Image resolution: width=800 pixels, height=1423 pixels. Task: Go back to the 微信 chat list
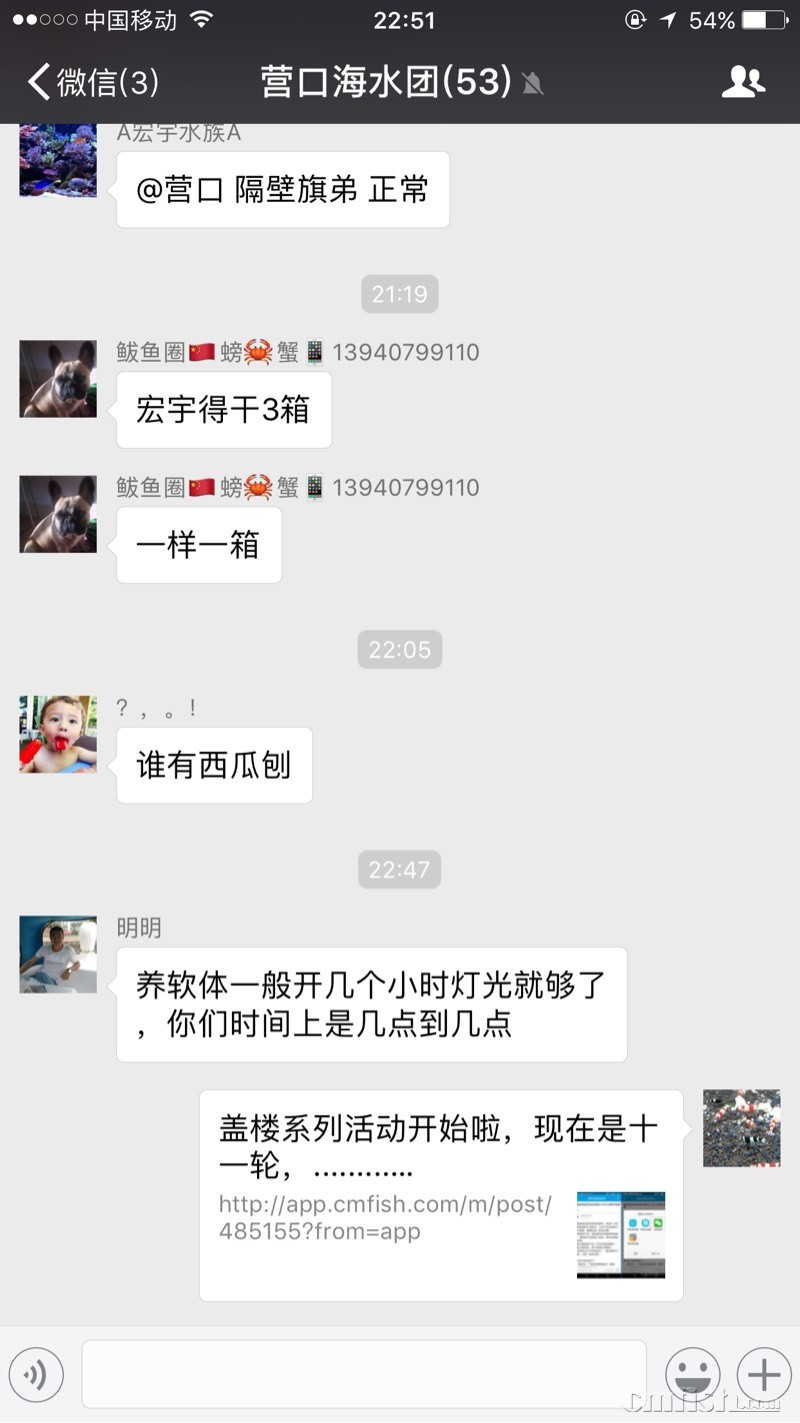pos(92,82)
